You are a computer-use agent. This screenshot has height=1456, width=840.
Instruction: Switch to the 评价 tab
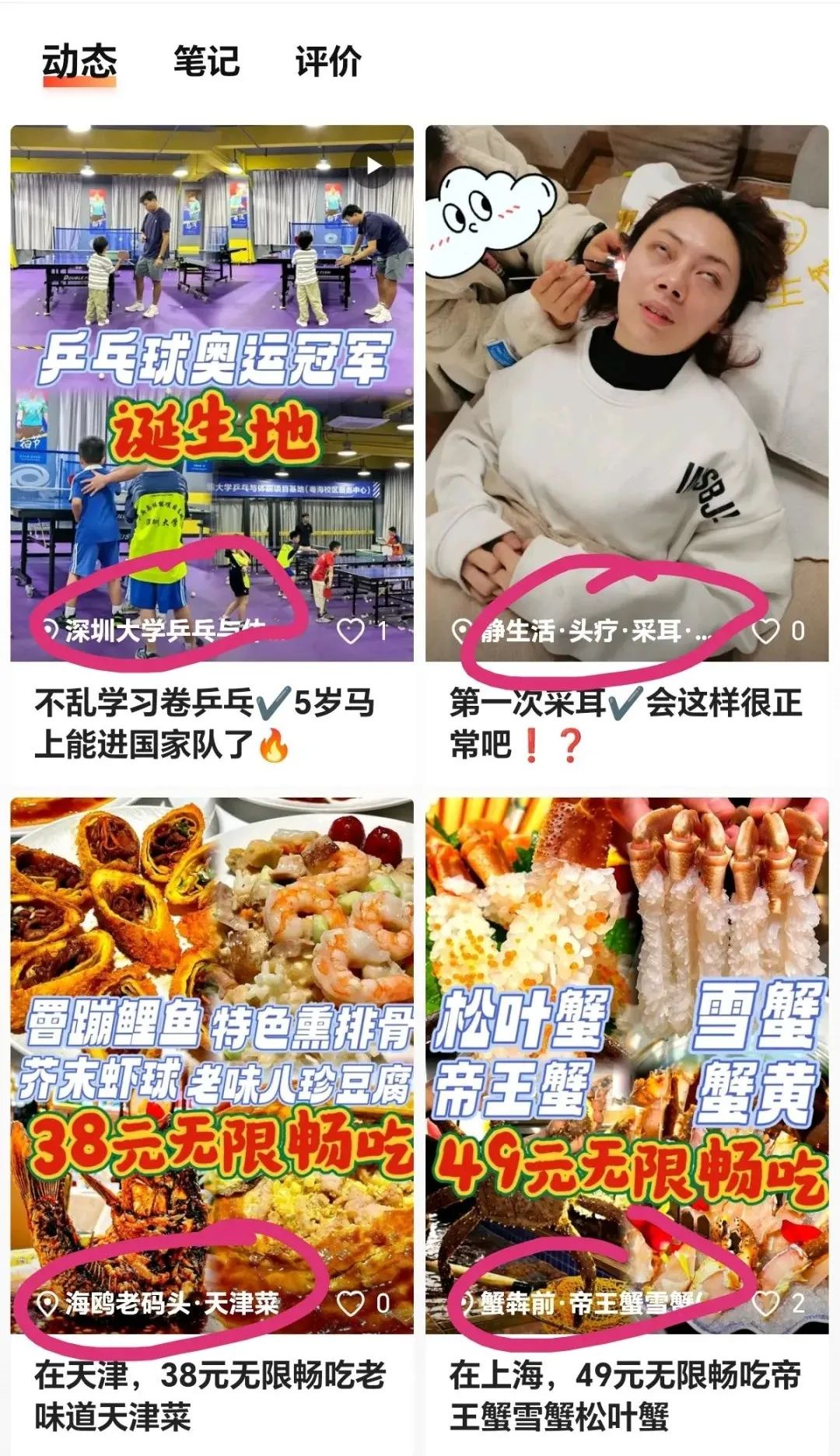[x=328, y=62]
